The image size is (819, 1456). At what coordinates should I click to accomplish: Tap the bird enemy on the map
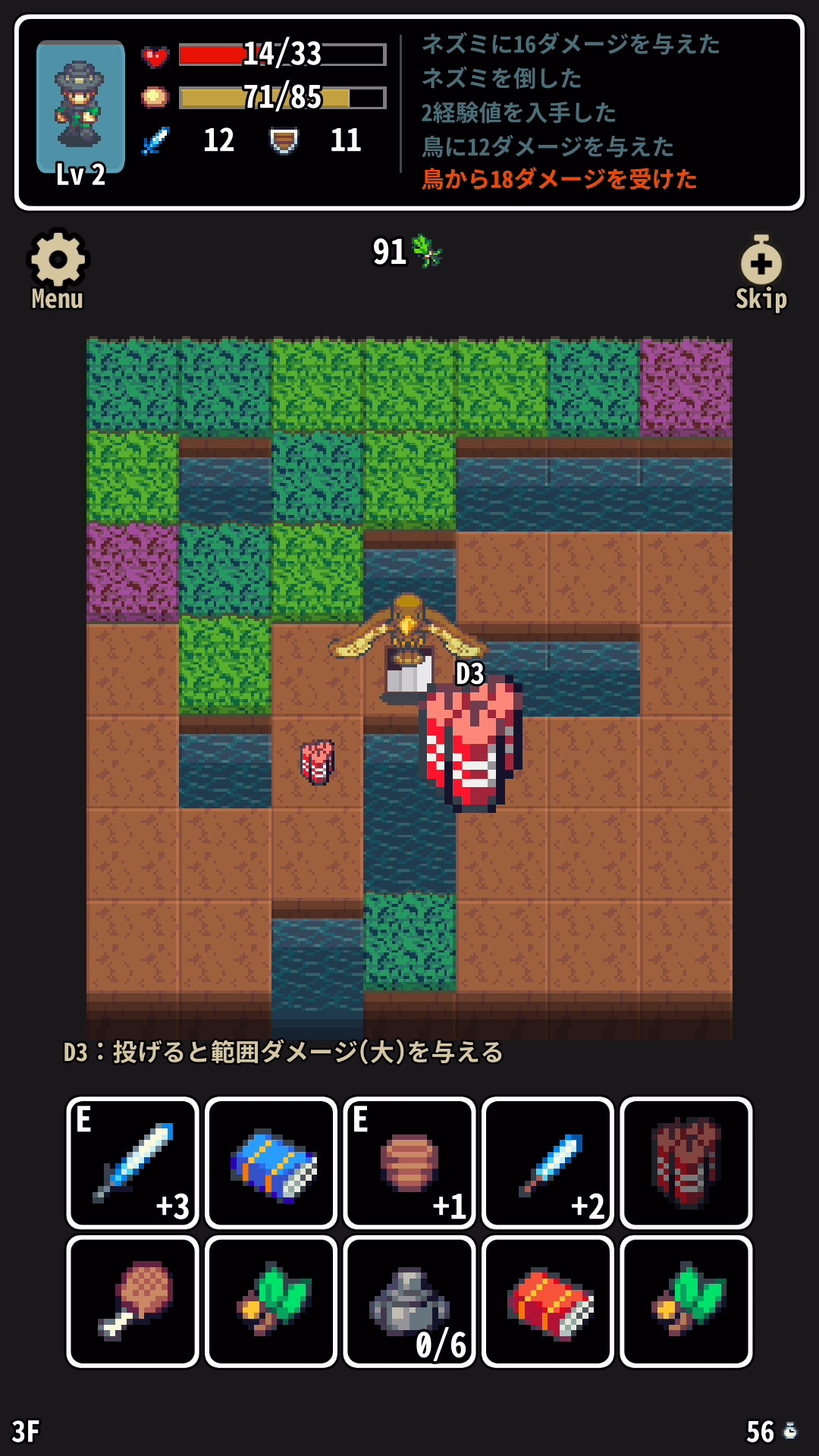tap(408, 631)
